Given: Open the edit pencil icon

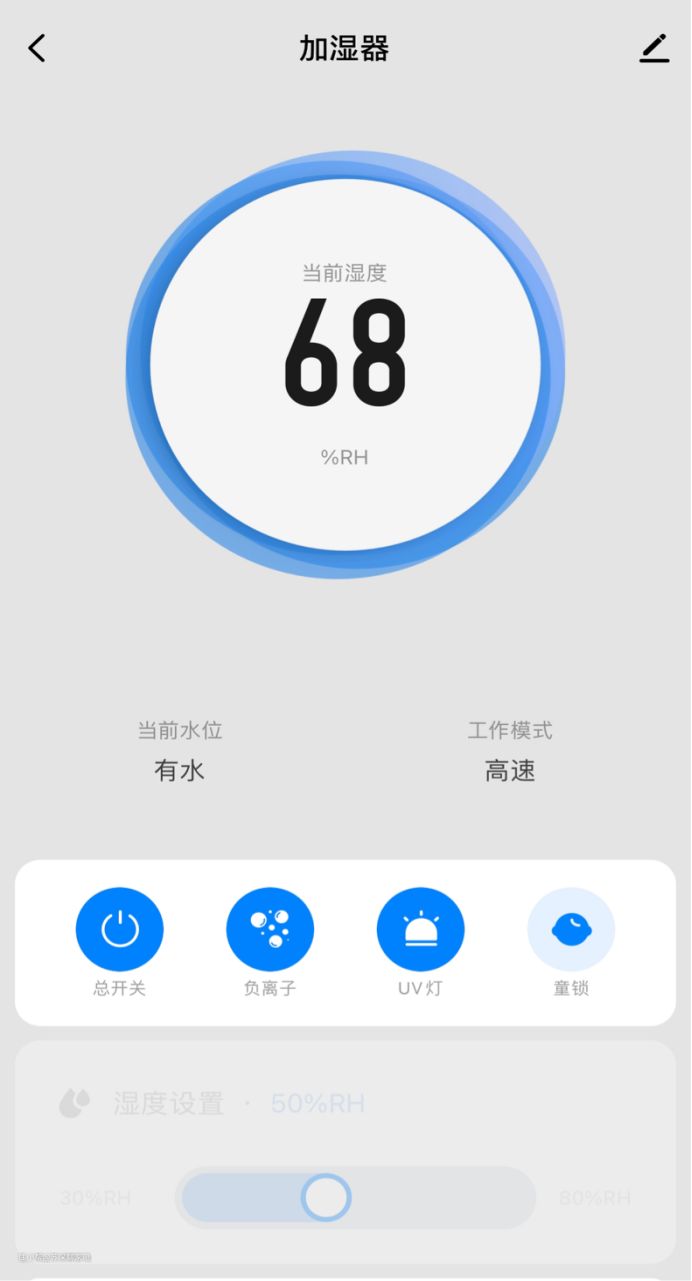Looking at the screenshot, I should (x=654, y=48).
